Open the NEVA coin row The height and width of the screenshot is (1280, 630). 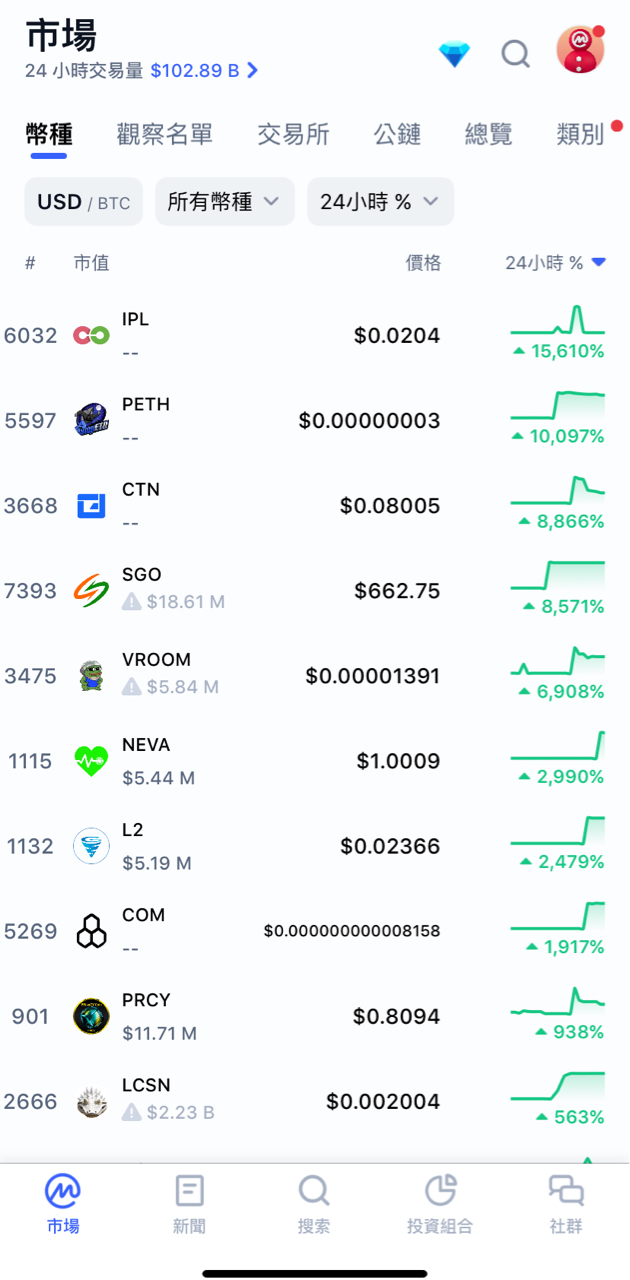coord(315,761)
